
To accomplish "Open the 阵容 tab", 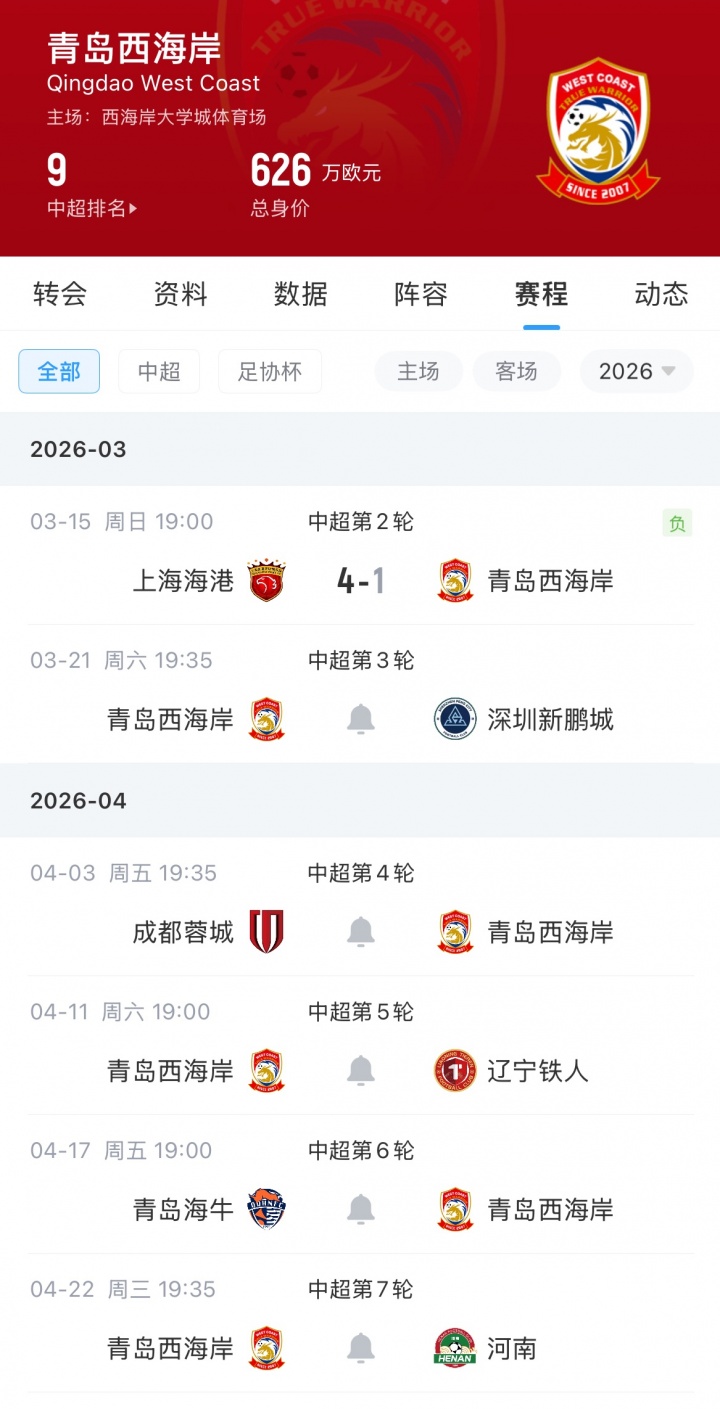I will [420, 294].
